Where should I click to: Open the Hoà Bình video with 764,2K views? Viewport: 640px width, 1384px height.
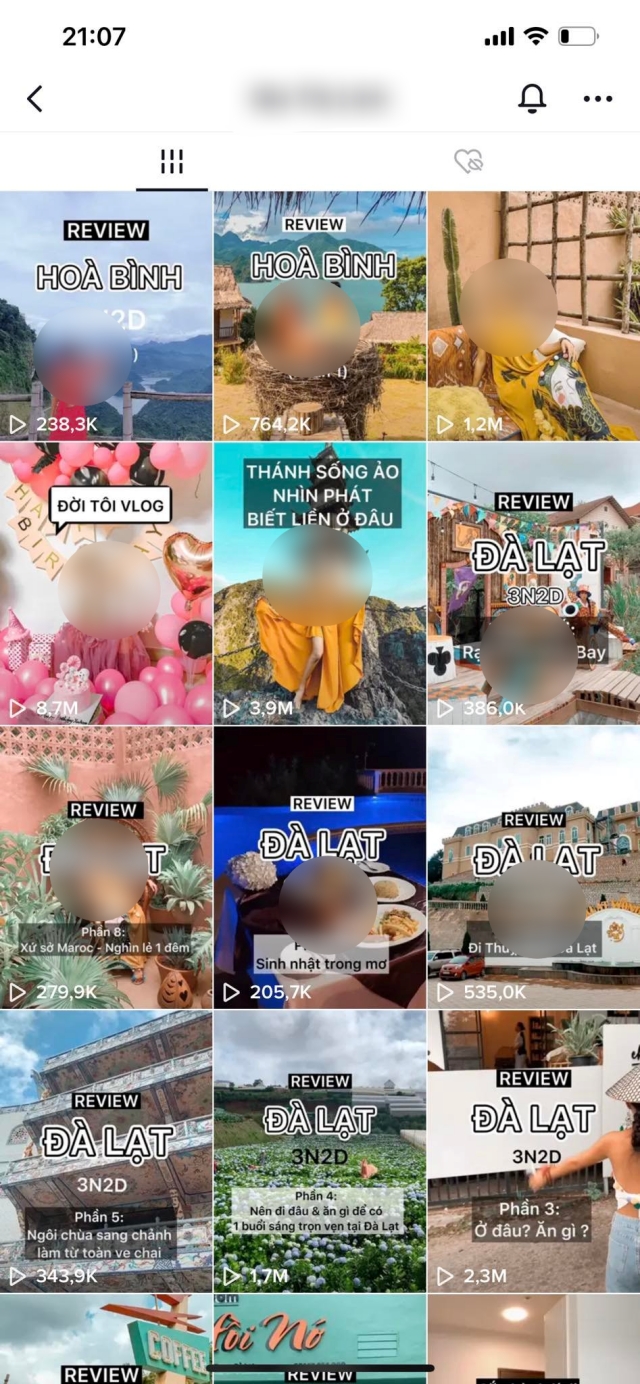click(x=319, y=316)
